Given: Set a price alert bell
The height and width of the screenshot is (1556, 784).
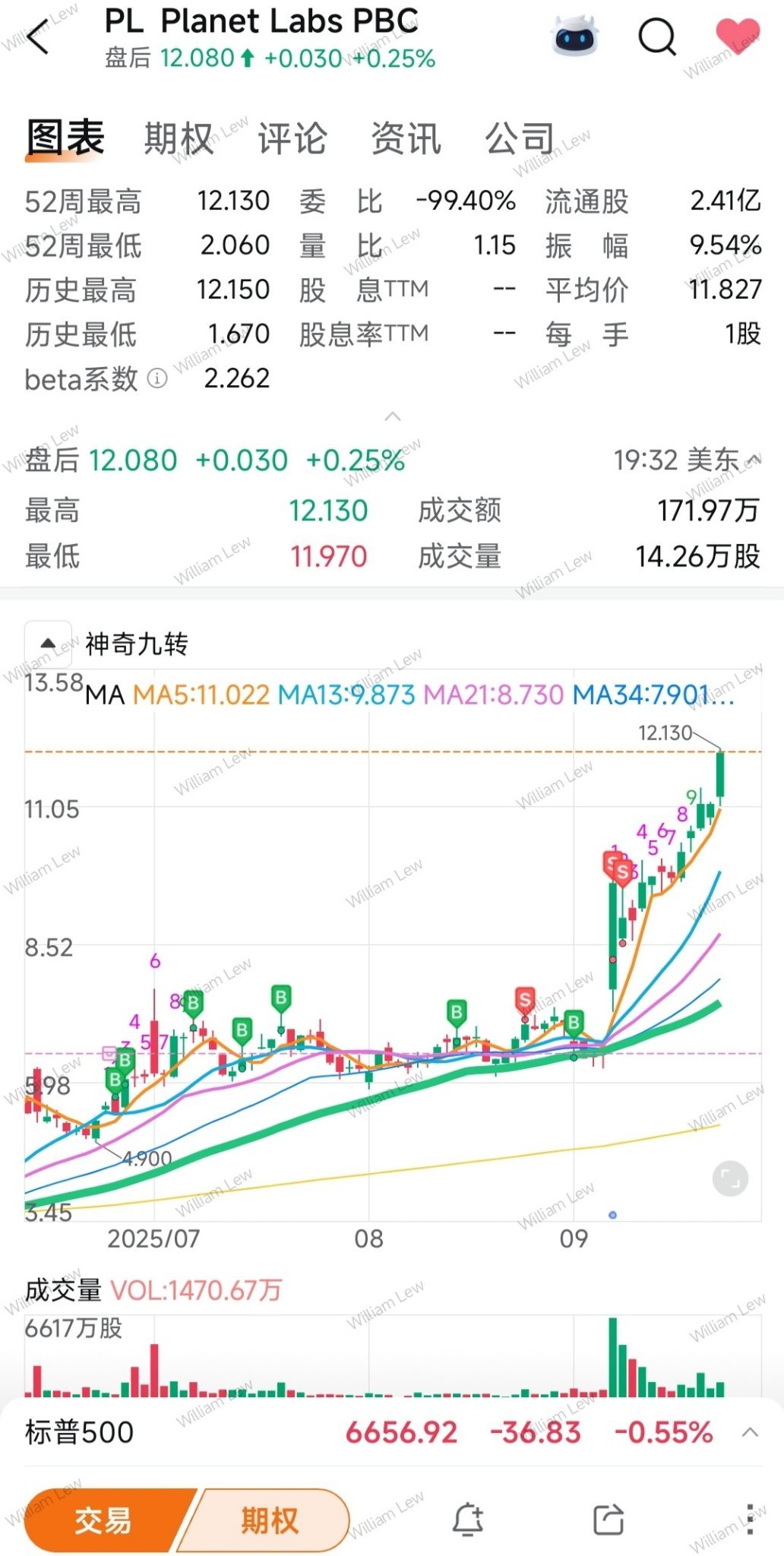Looking at the screenshot, I should click(x=468, y=1520).
